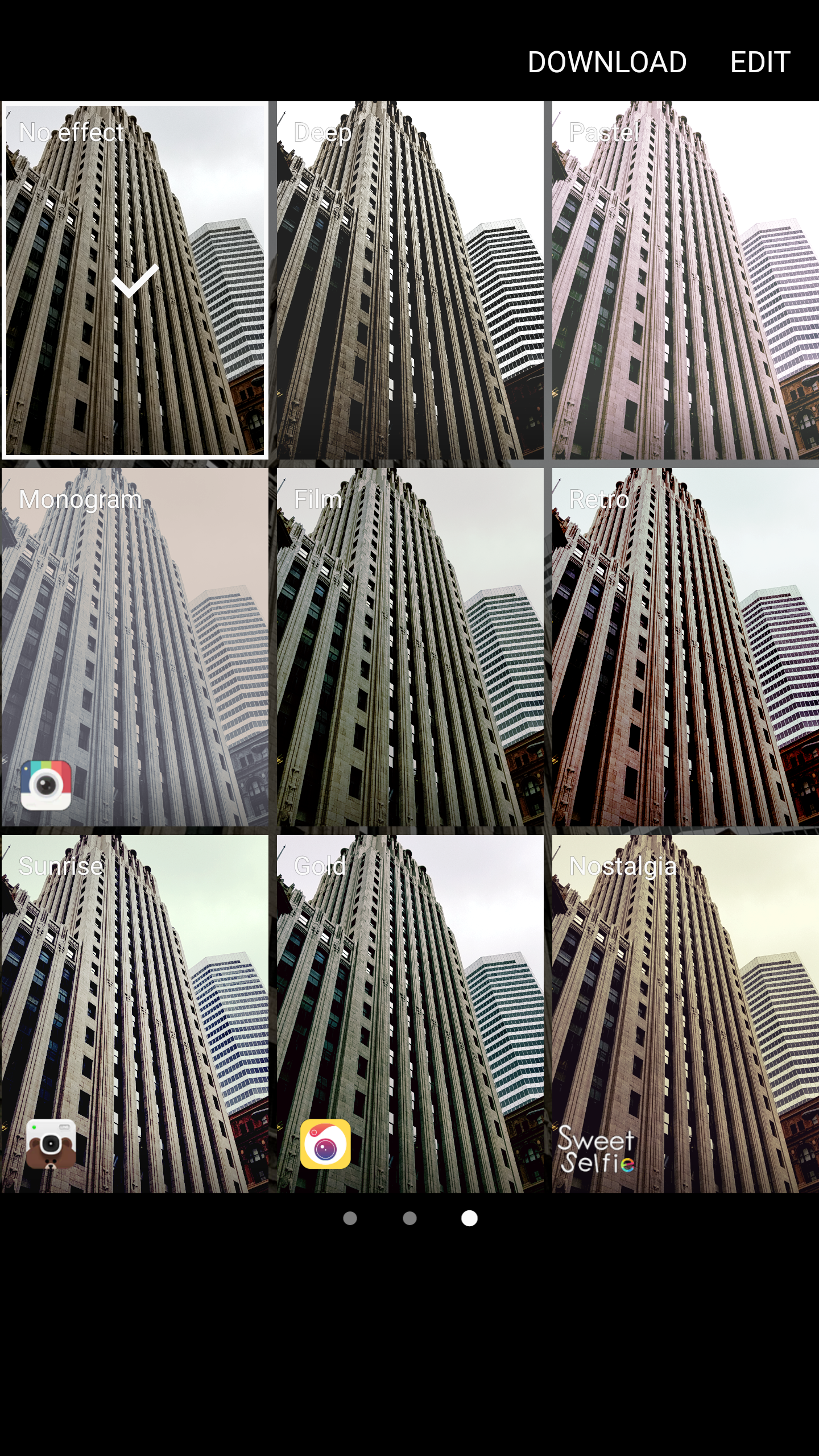Apply the Film filter
819x1456 pixels.
(x=410, y=647)
